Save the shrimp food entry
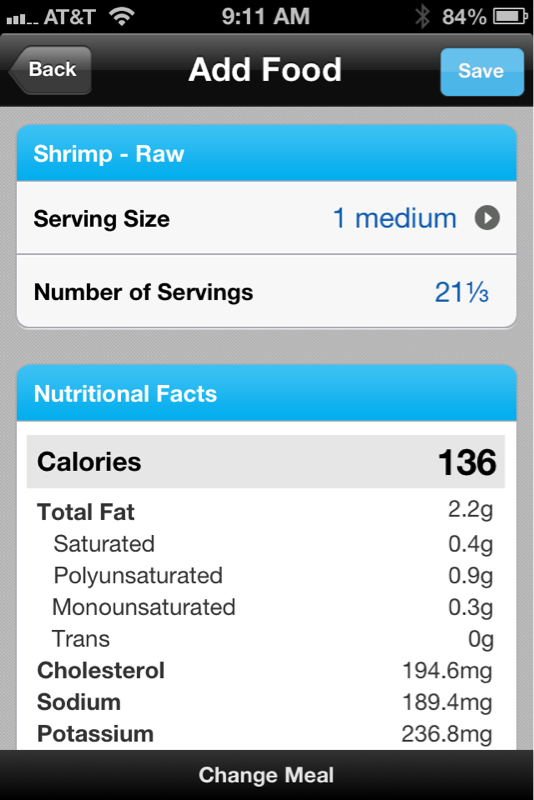 481,71
